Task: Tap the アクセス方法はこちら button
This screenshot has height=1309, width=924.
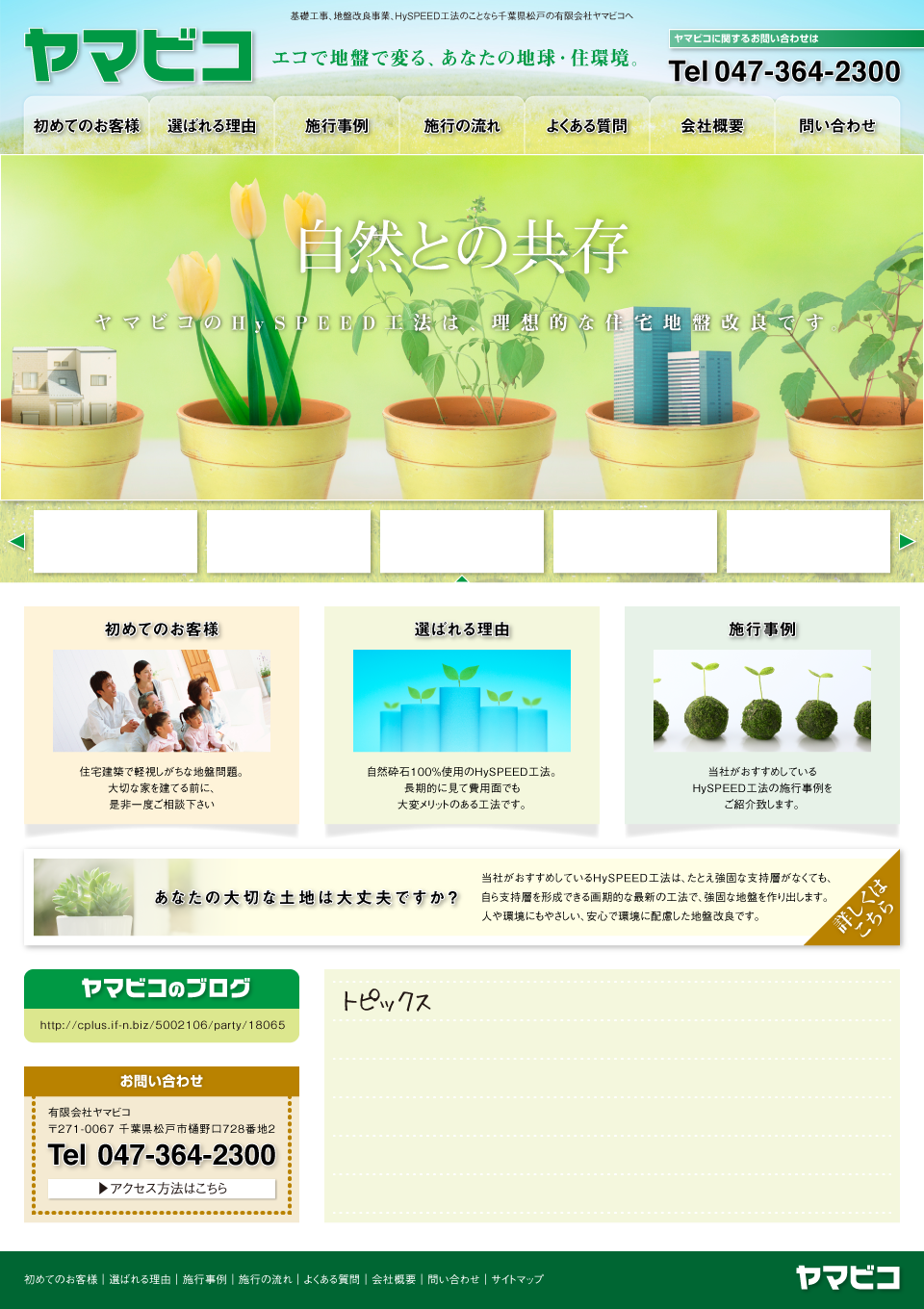Action: [x=162, y=1189]
